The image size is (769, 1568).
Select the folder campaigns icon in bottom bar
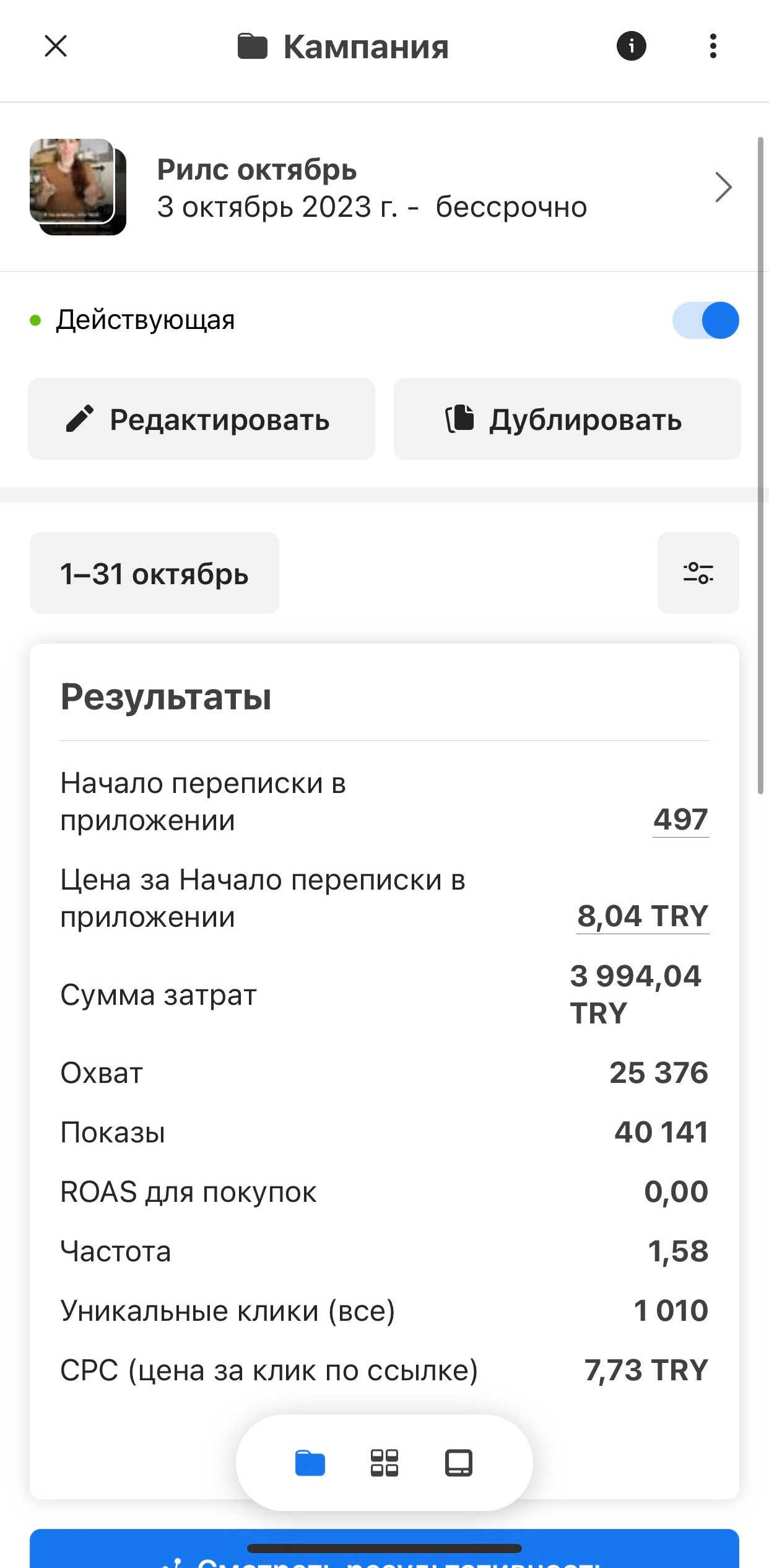tap(309, 1462)
